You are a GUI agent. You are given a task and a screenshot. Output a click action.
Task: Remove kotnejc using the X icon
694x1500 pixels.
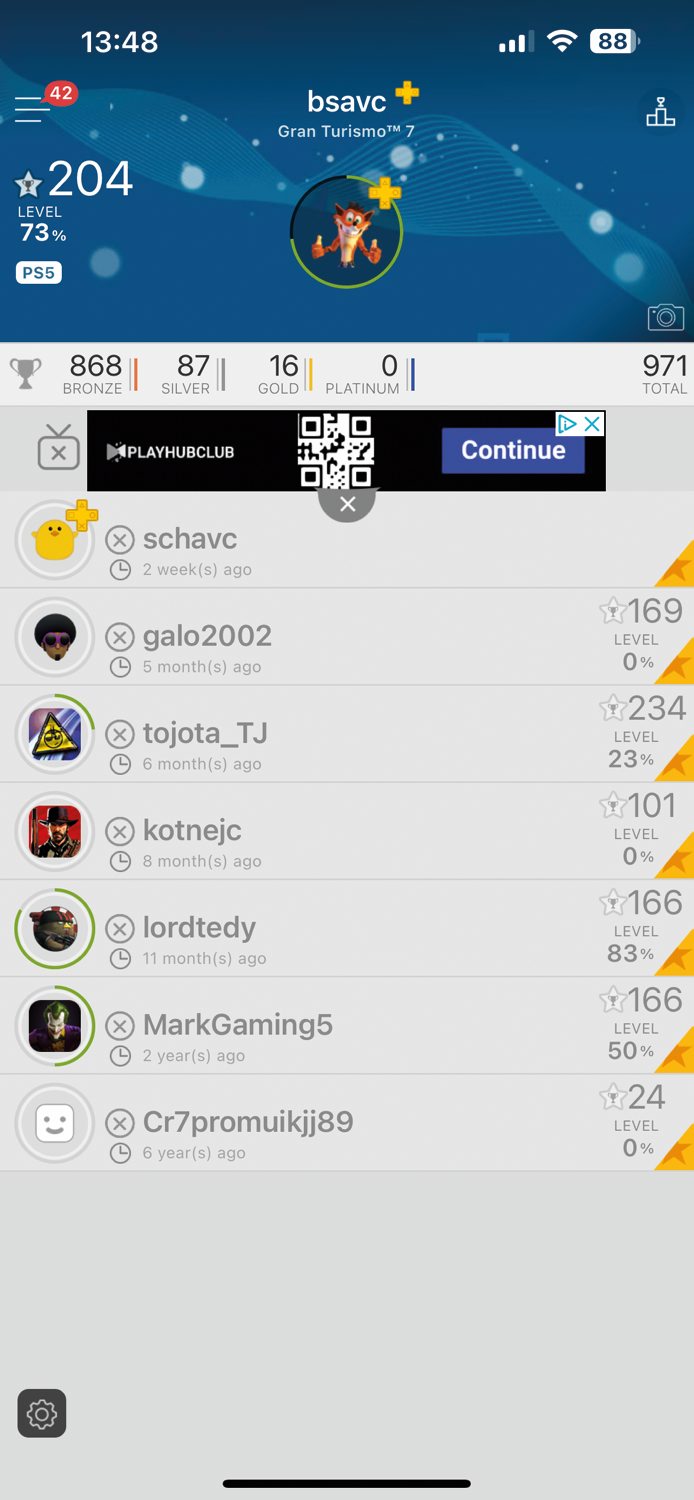click(120, 831)
